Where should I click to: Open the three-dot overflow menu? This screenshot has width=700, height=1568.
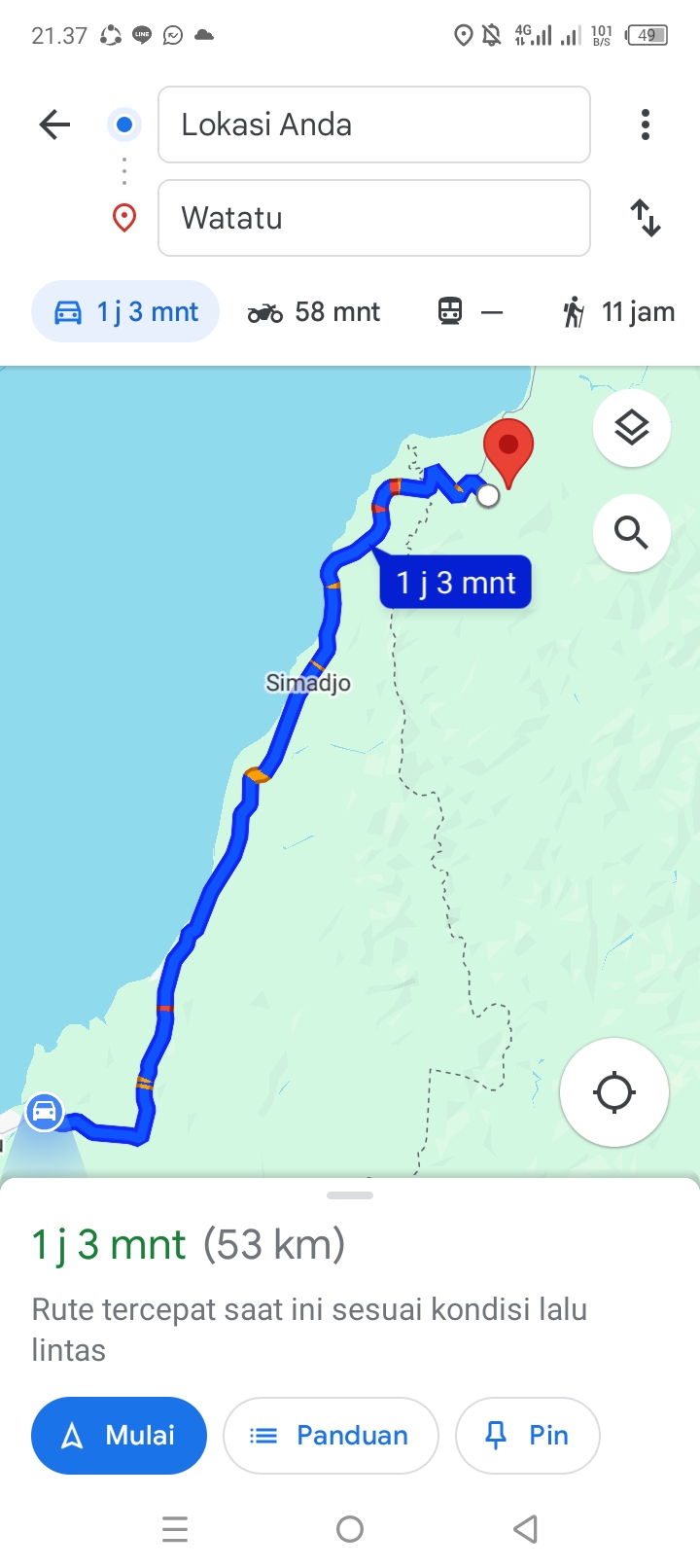(646, 125)
